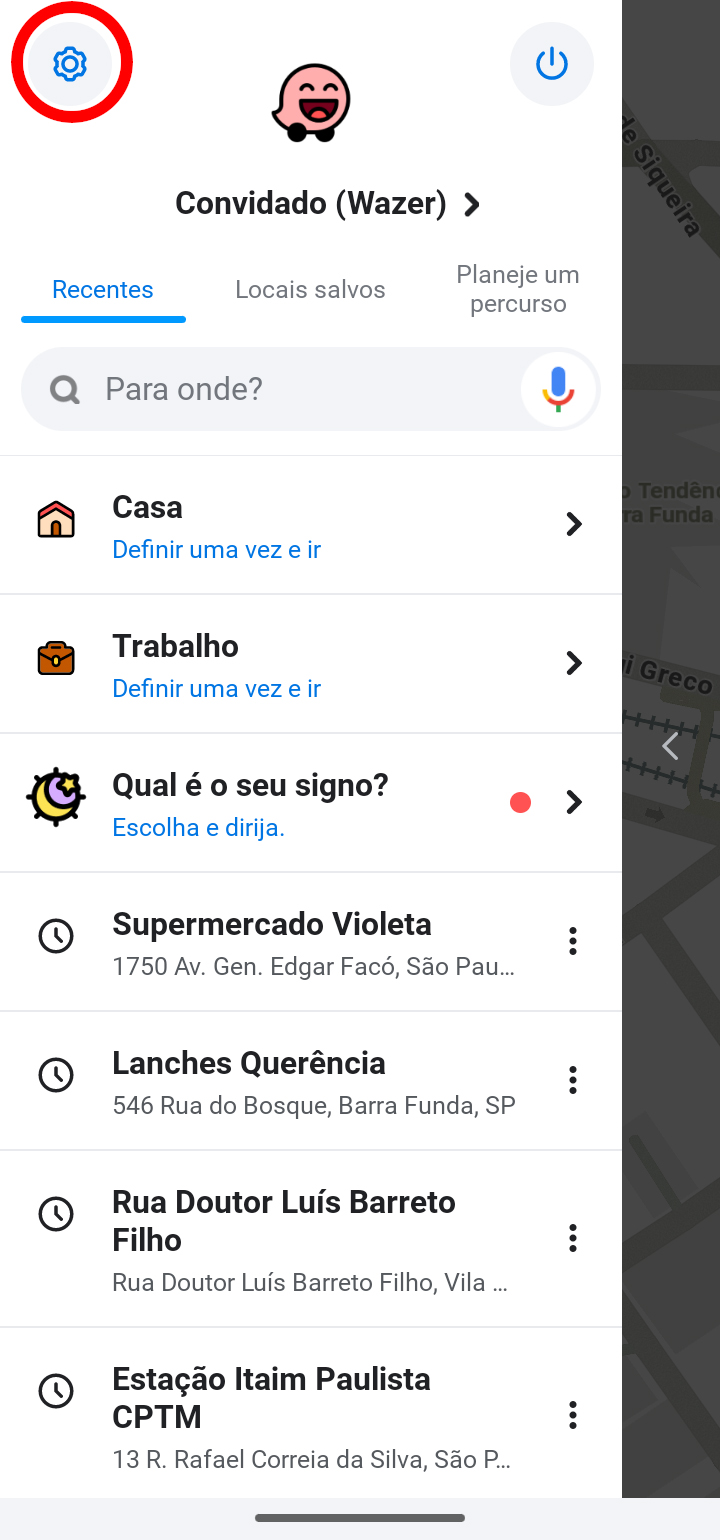Screen dimensions: 720x1540
Task: Select Estação Itaim Paulista CPTM
Action: click(x=300, y=1415)
